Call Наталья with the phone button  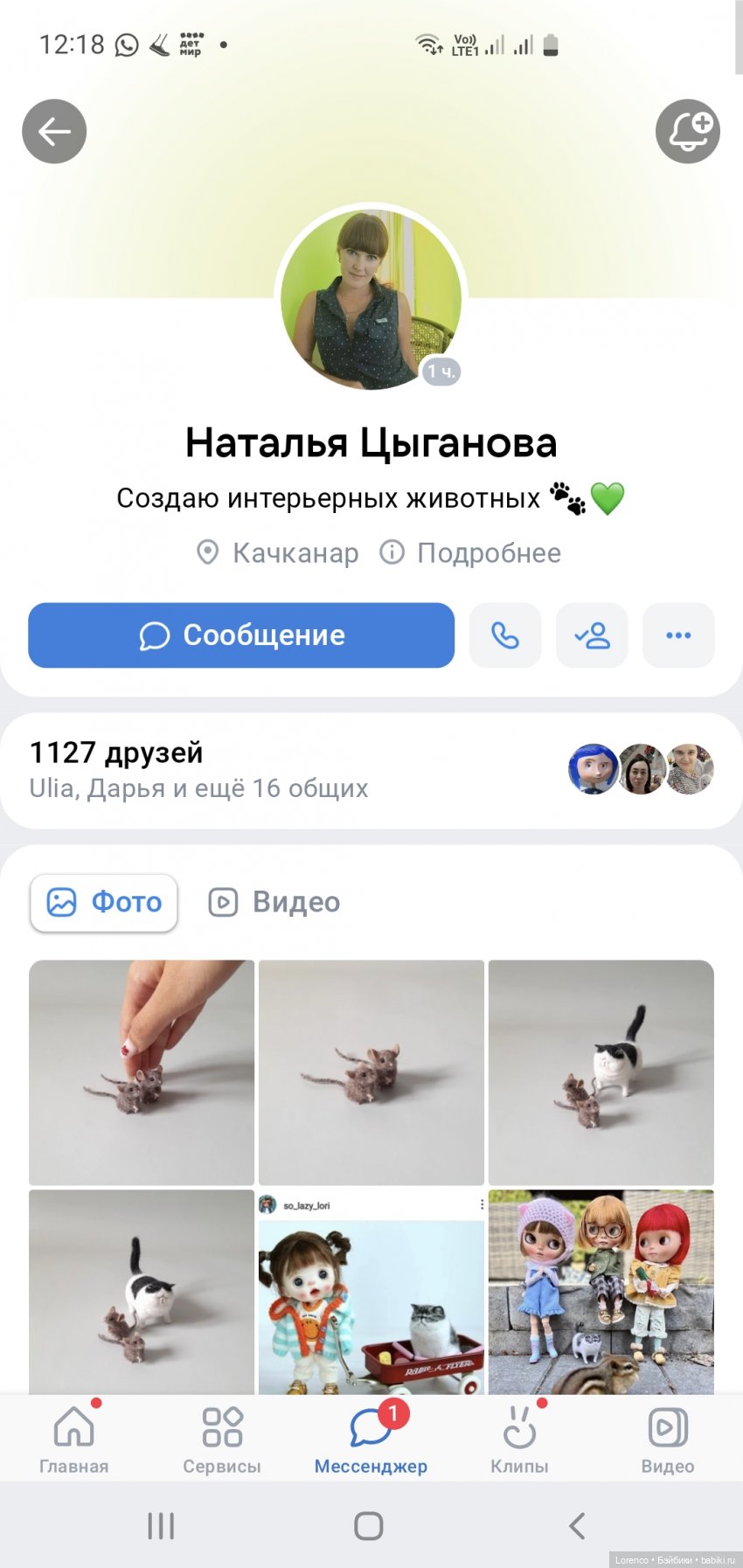[505, 635]
